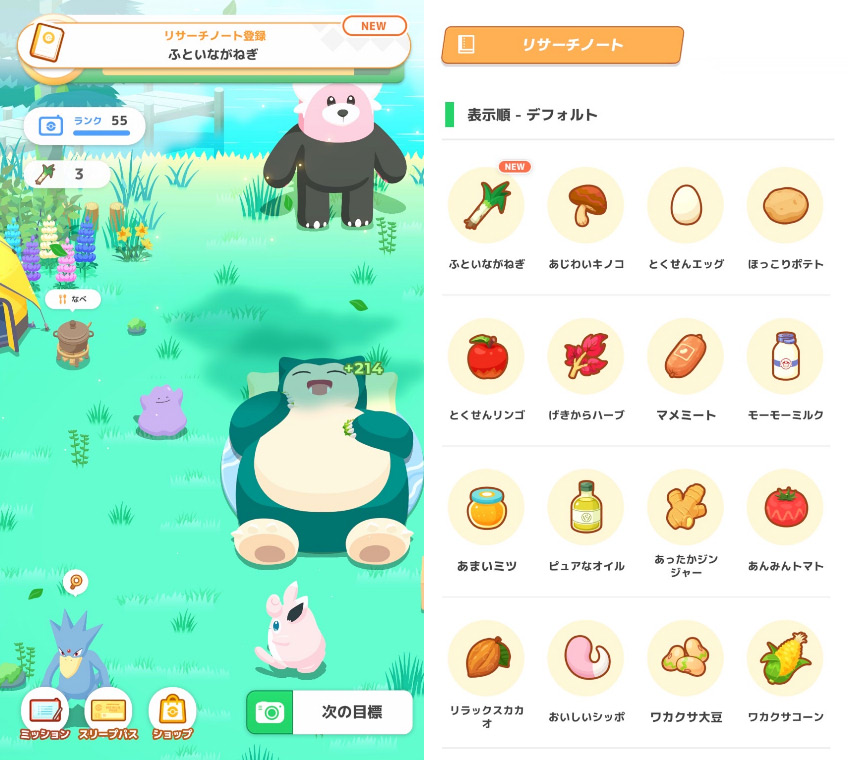The height and width of the screenshot is (760, 848).
Task: Open the リサーチノート登録 banner for ふといながねぎ
Action: coord(212,45)
